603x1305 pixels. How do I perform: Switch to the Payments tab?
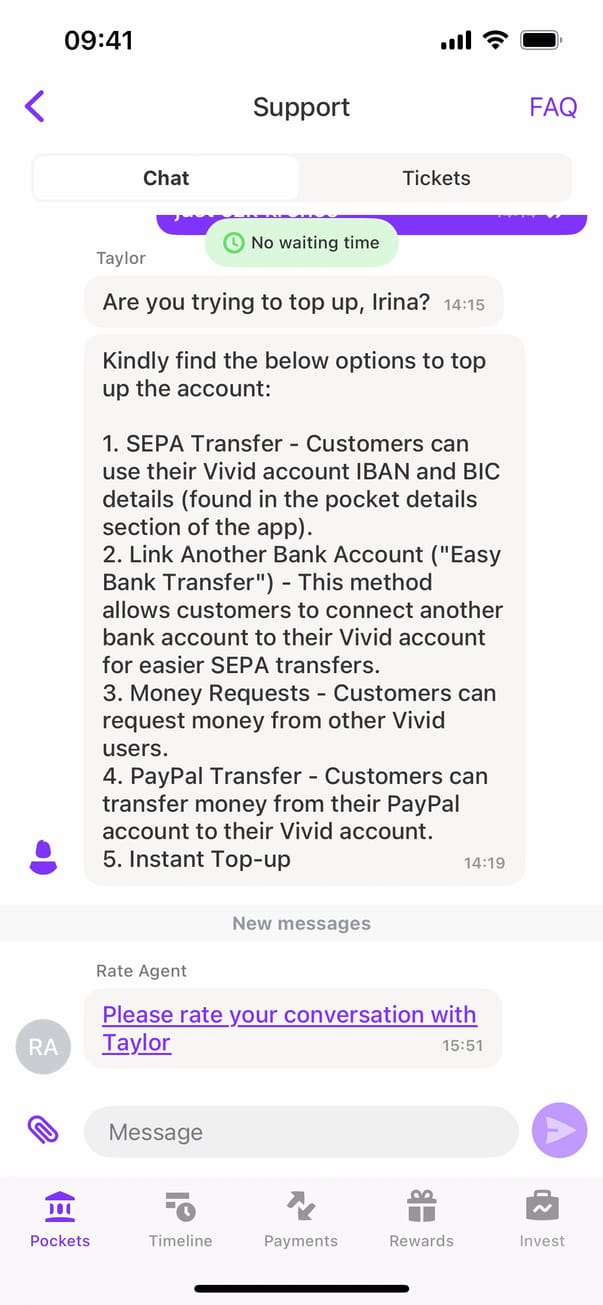click(301, 1219)
